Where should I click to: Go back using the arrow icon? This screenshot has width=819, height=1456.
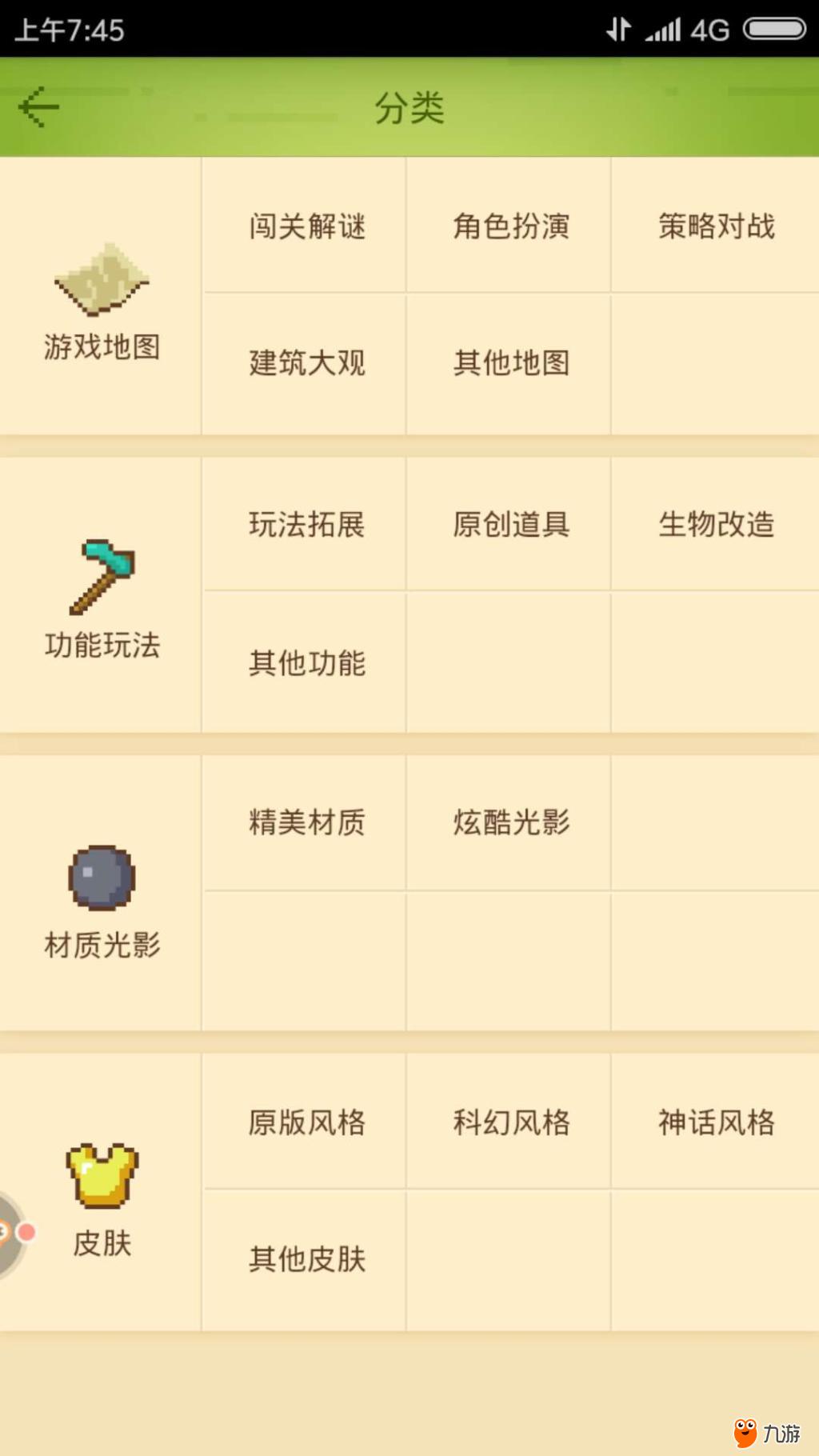point(38,107)
